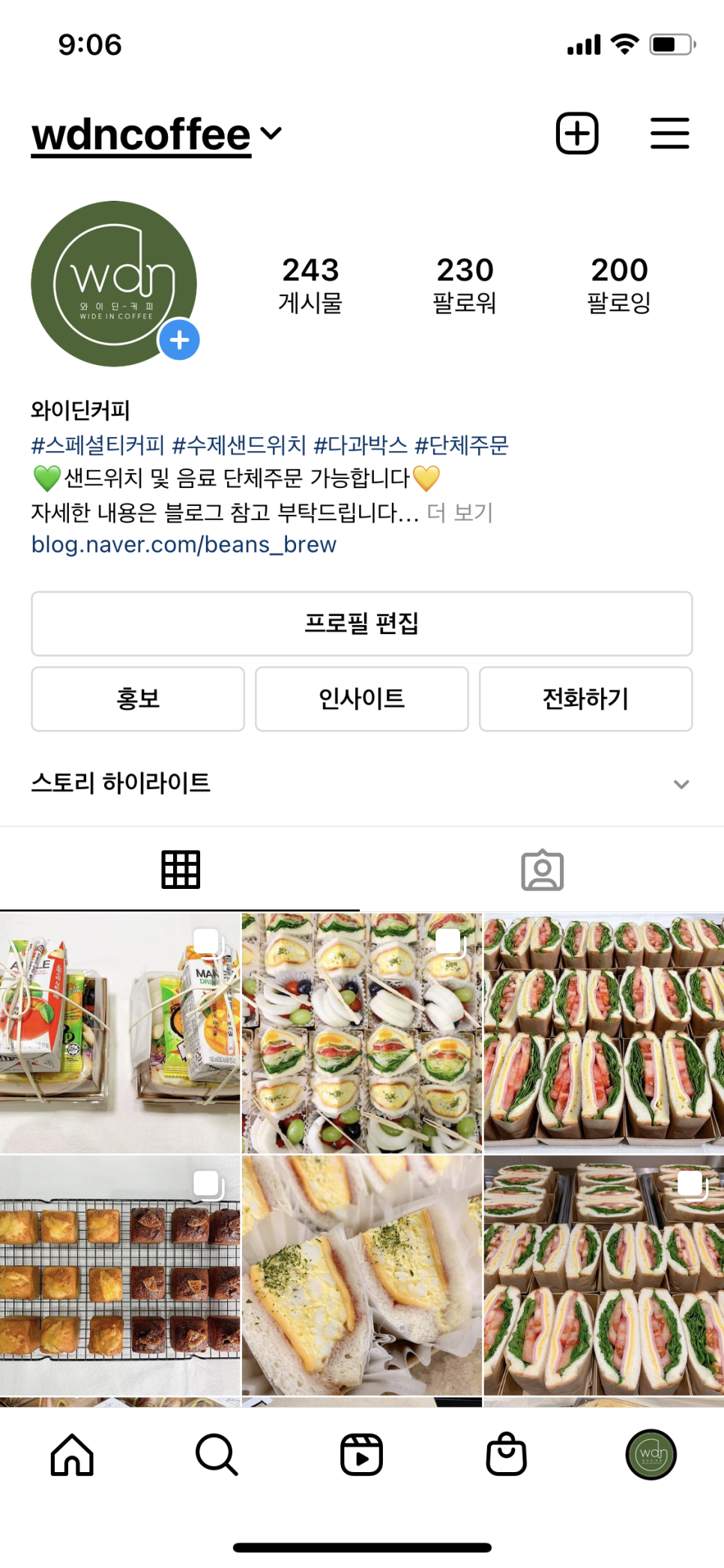The width and height of the screenshot is (724, 1568).
Task: Switch to the tagged photos tab
Action: click(542, 870)
